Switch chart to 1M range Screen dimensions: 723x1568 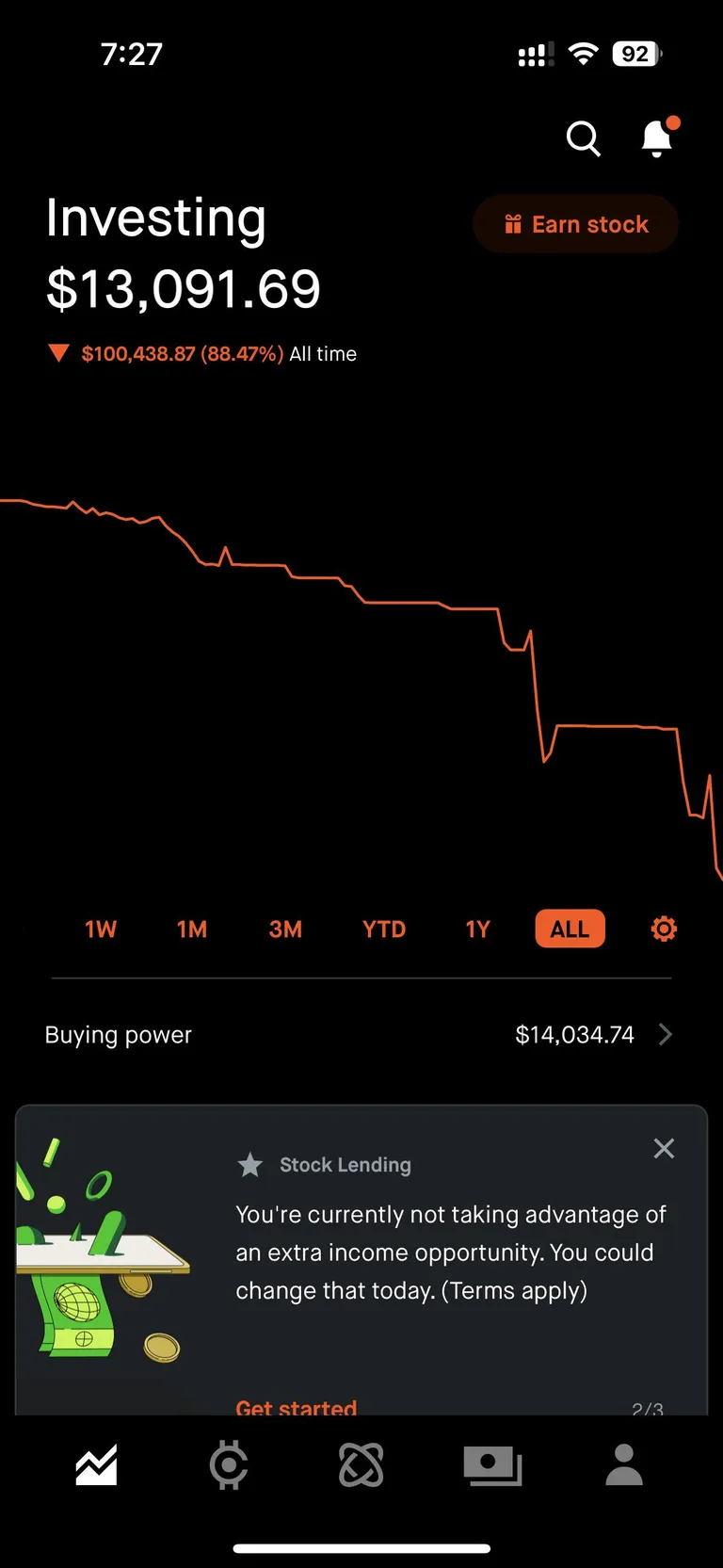(x=191, y=929)
